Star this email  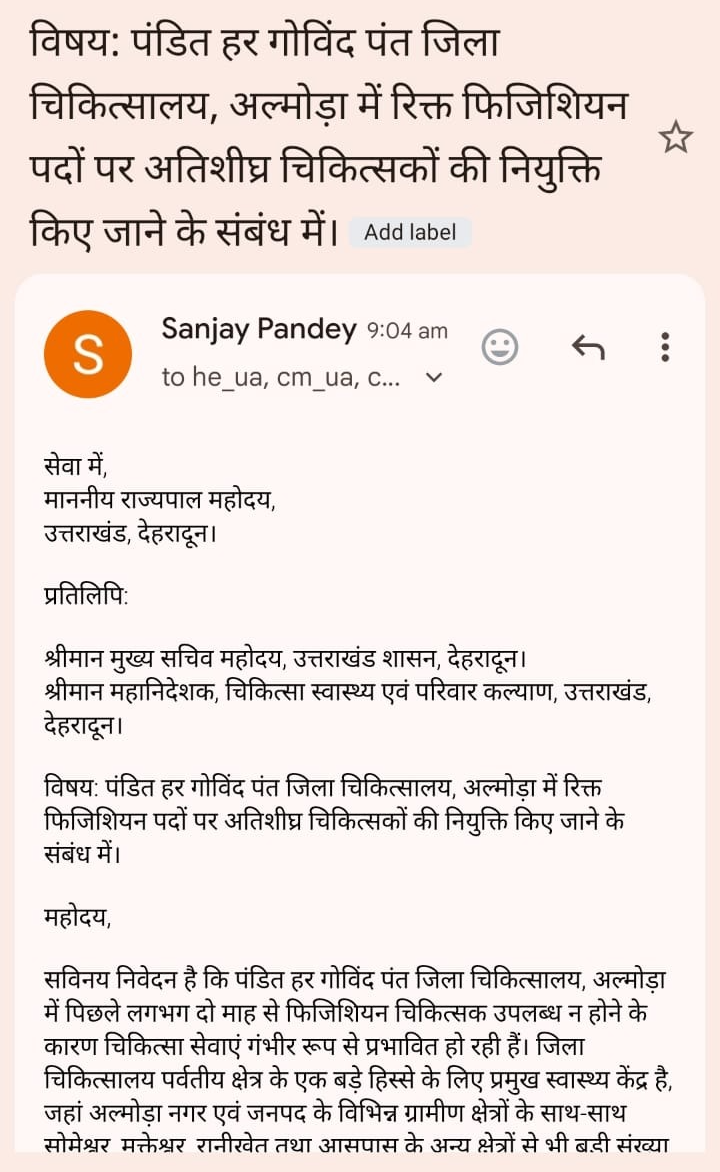pyautogui.click(x=675, y=138)
